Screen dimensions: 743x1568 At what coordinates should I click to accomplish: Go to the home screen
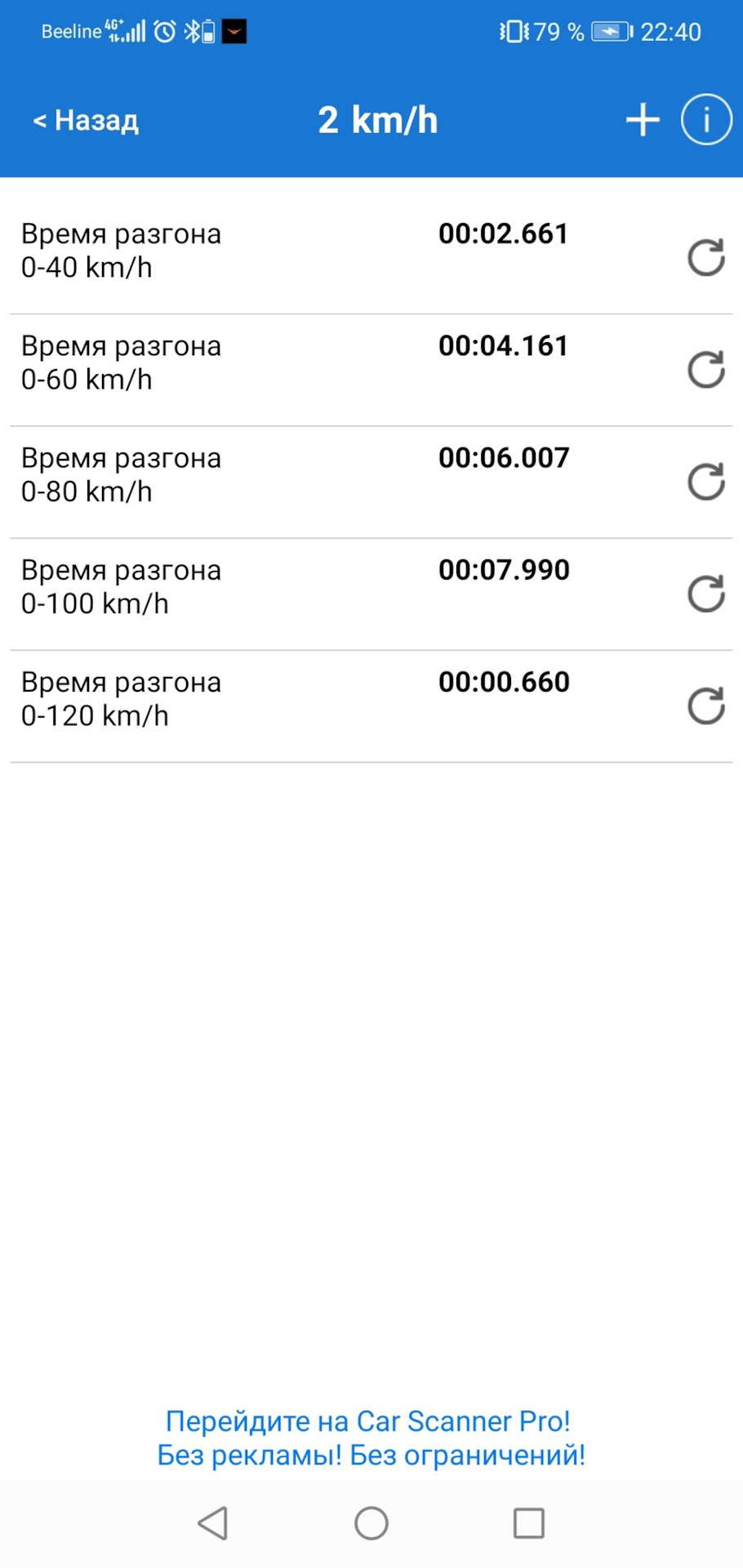tap(371, 1523)
